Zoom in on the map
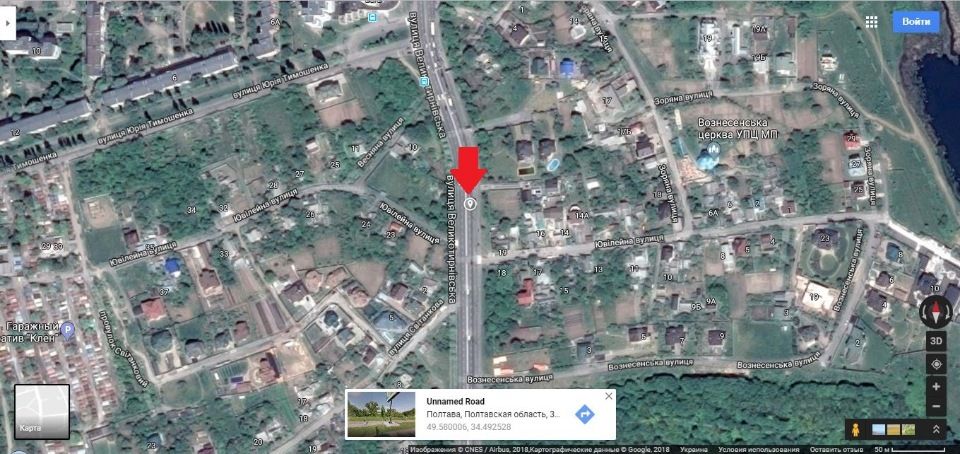Screen dimensions: 960x454 tap(936, 387)
